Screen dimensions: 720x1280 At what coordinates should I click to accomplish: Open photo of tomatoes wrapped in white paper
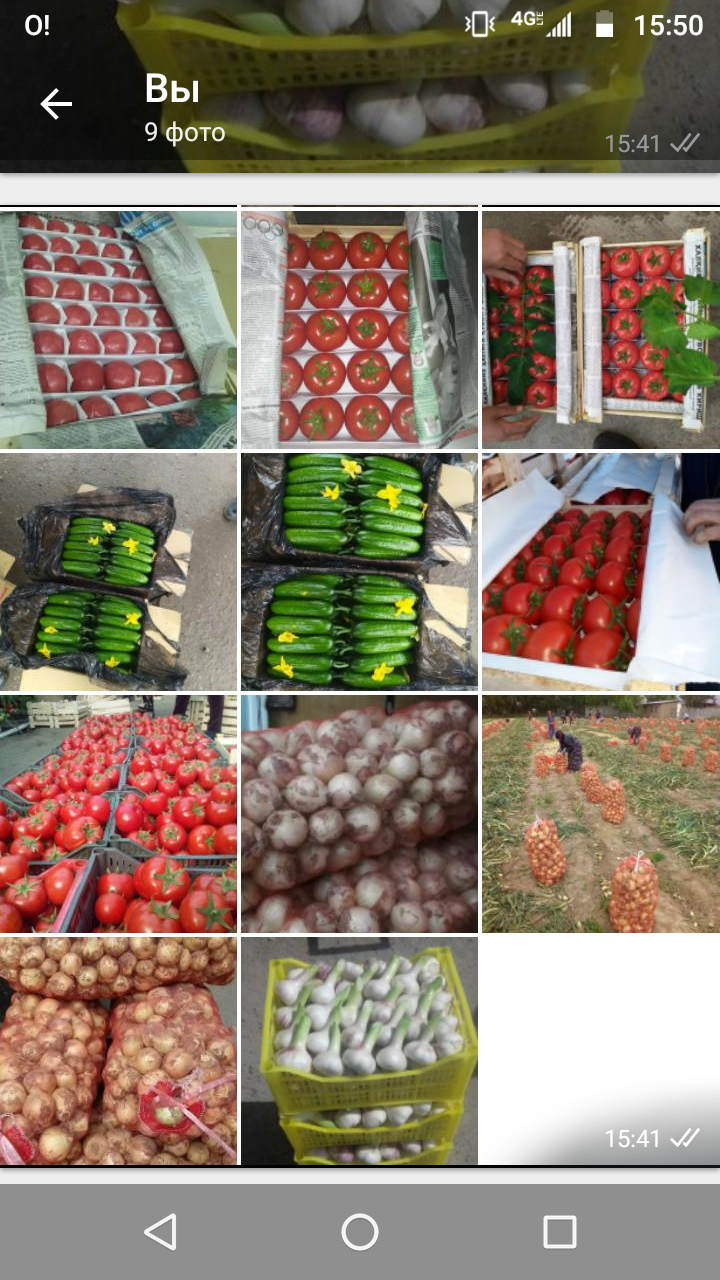point(601,572)
